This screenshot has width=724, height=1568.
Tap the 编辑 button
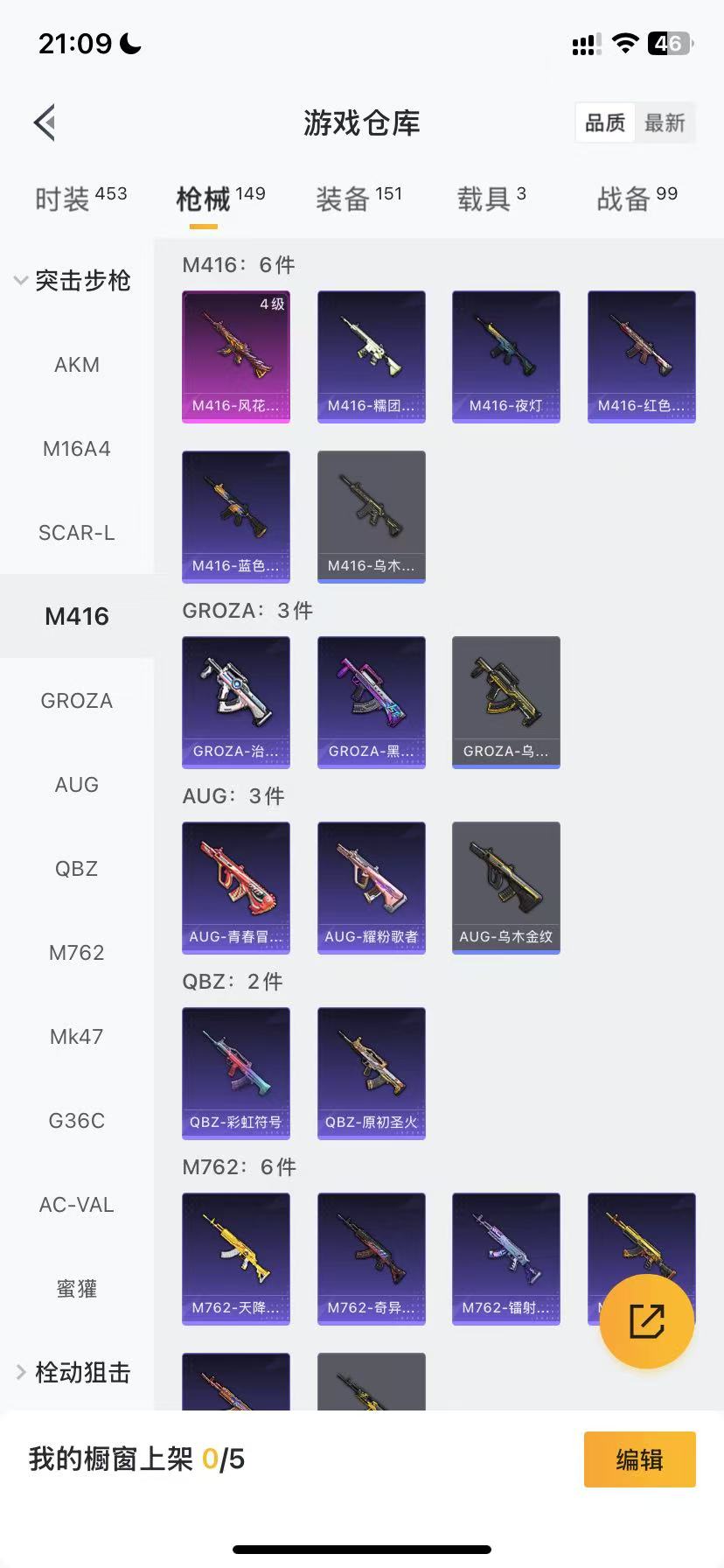[x=640, y=1459]
